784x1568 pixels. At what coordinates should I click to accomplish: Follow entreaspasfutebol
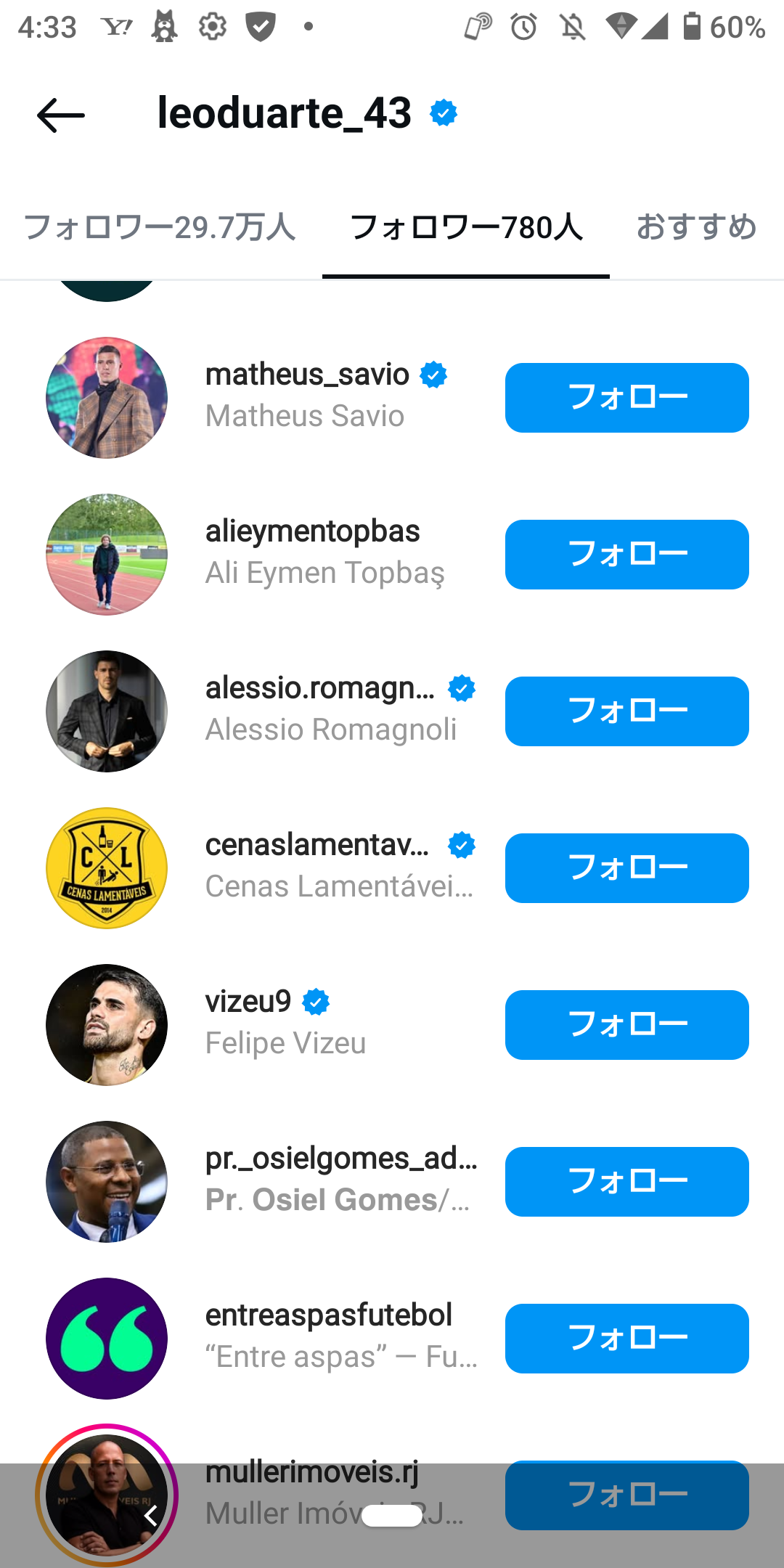[626, 1339]
